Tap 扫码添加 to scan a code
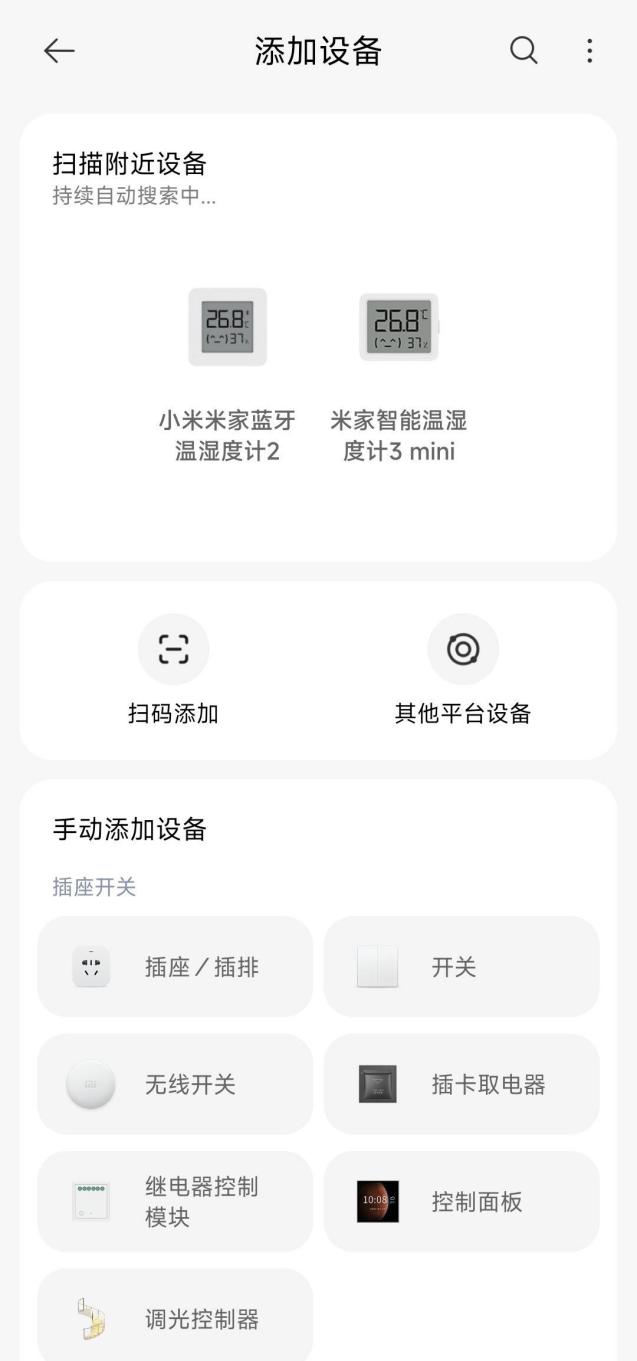637x1361 pixels. pos(173,670)
